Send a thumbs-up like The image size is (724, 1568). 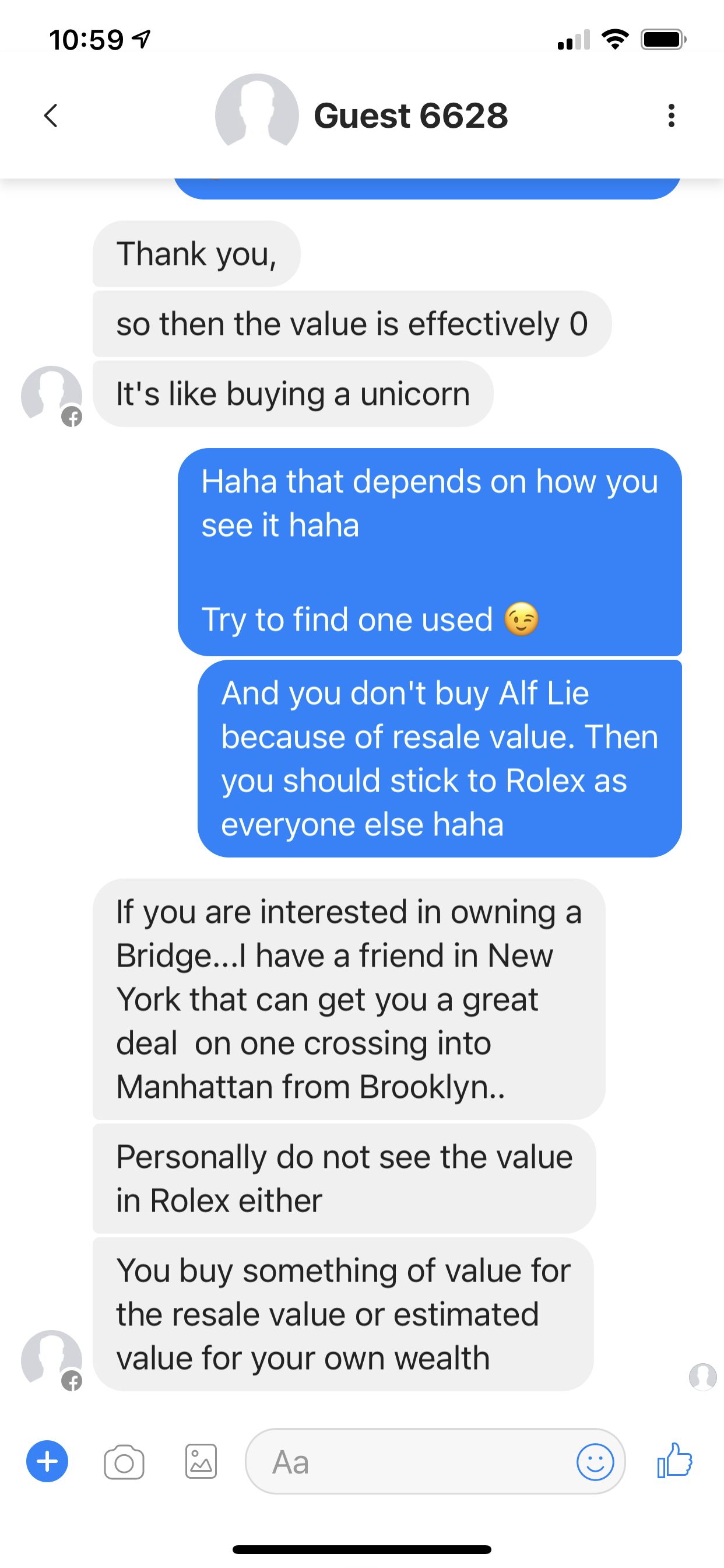pos(674,1460)
